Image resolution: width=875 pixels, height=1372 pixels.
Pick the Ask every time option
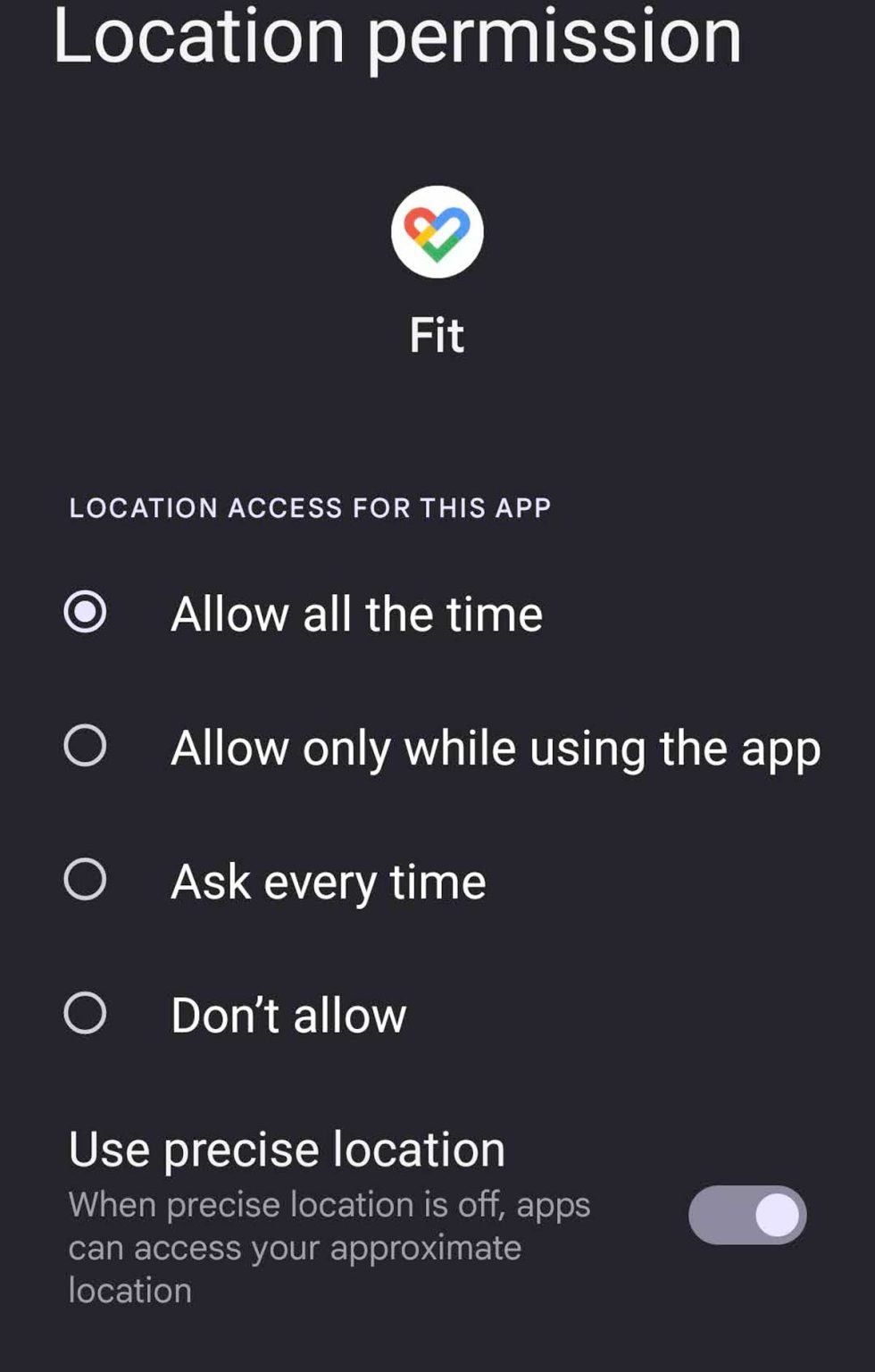(86, 880)
